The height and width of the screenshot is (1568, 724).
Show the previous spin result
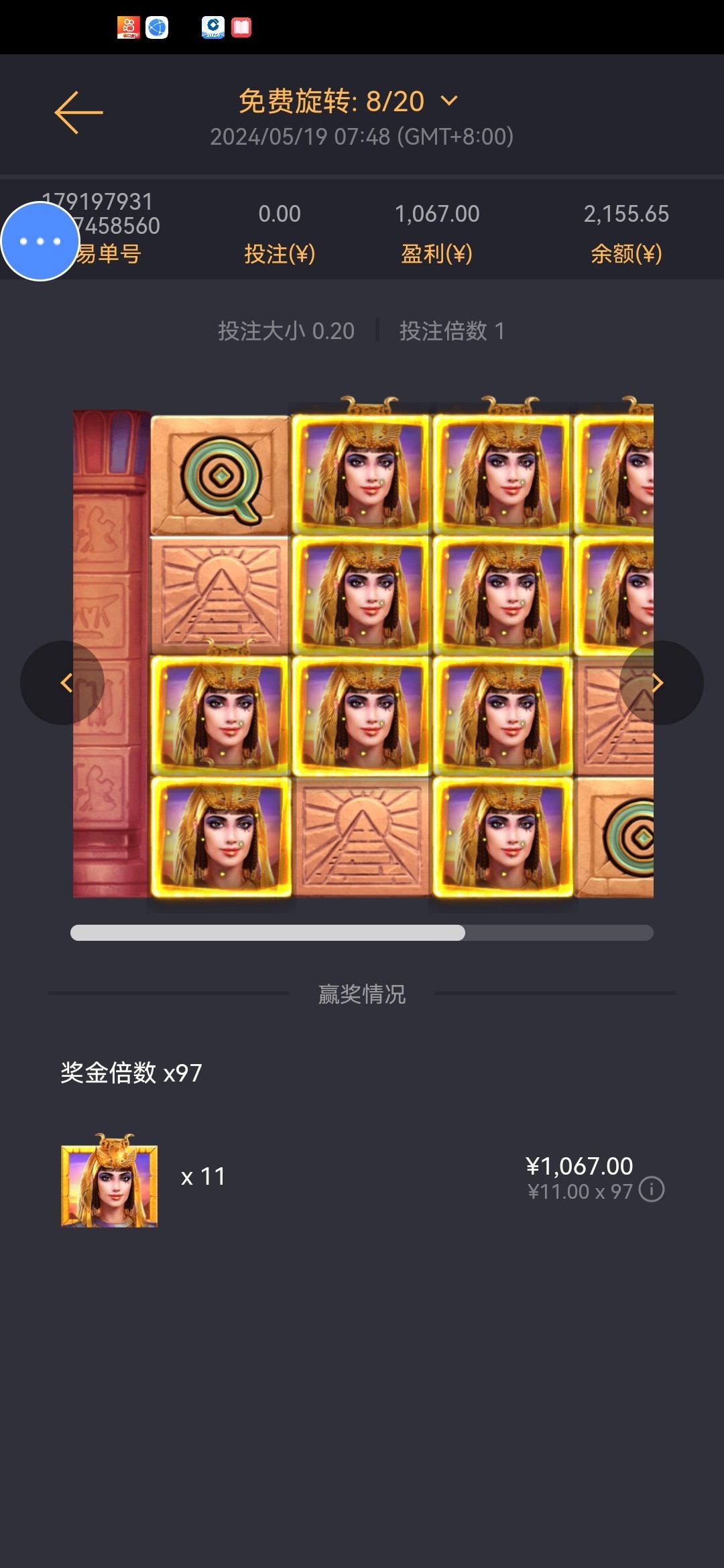click(x=63, y=683)
